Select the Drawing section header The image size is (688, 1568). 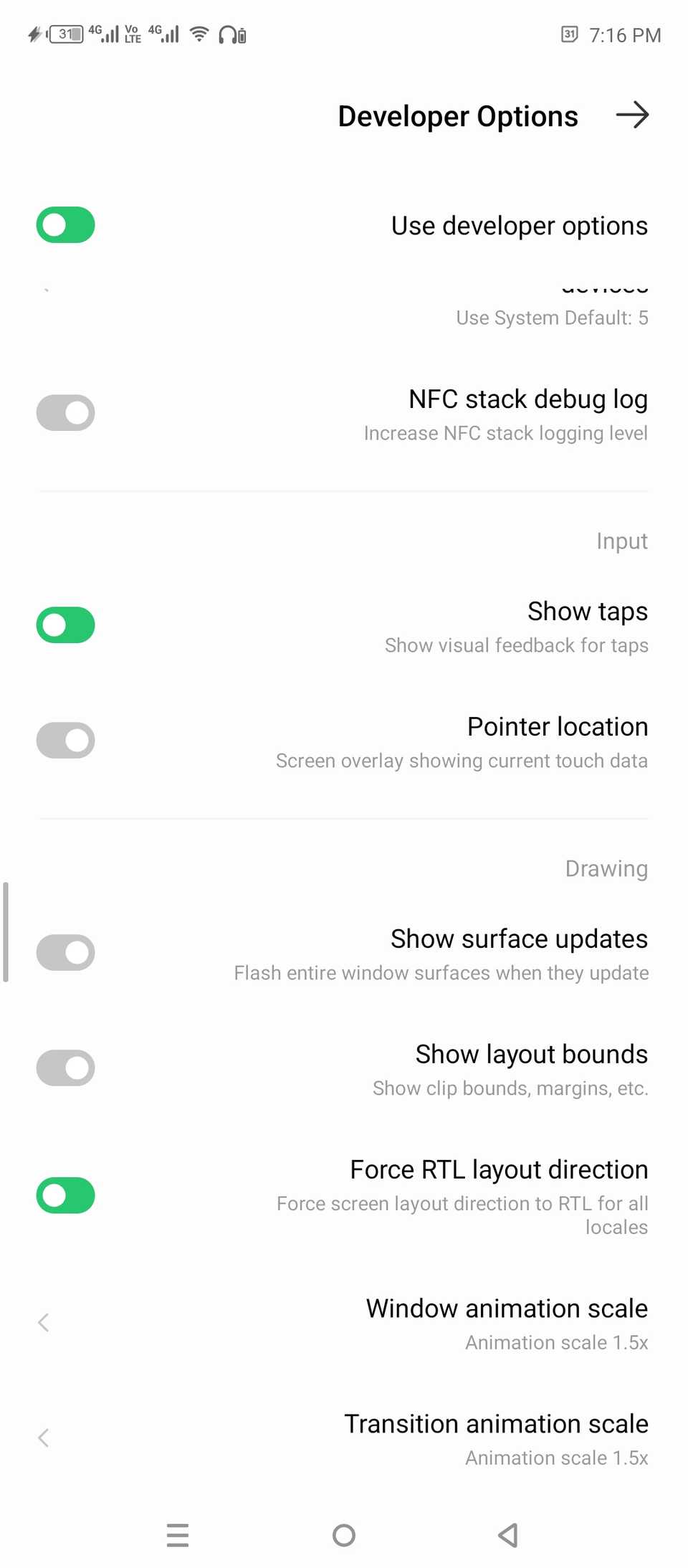606,868
